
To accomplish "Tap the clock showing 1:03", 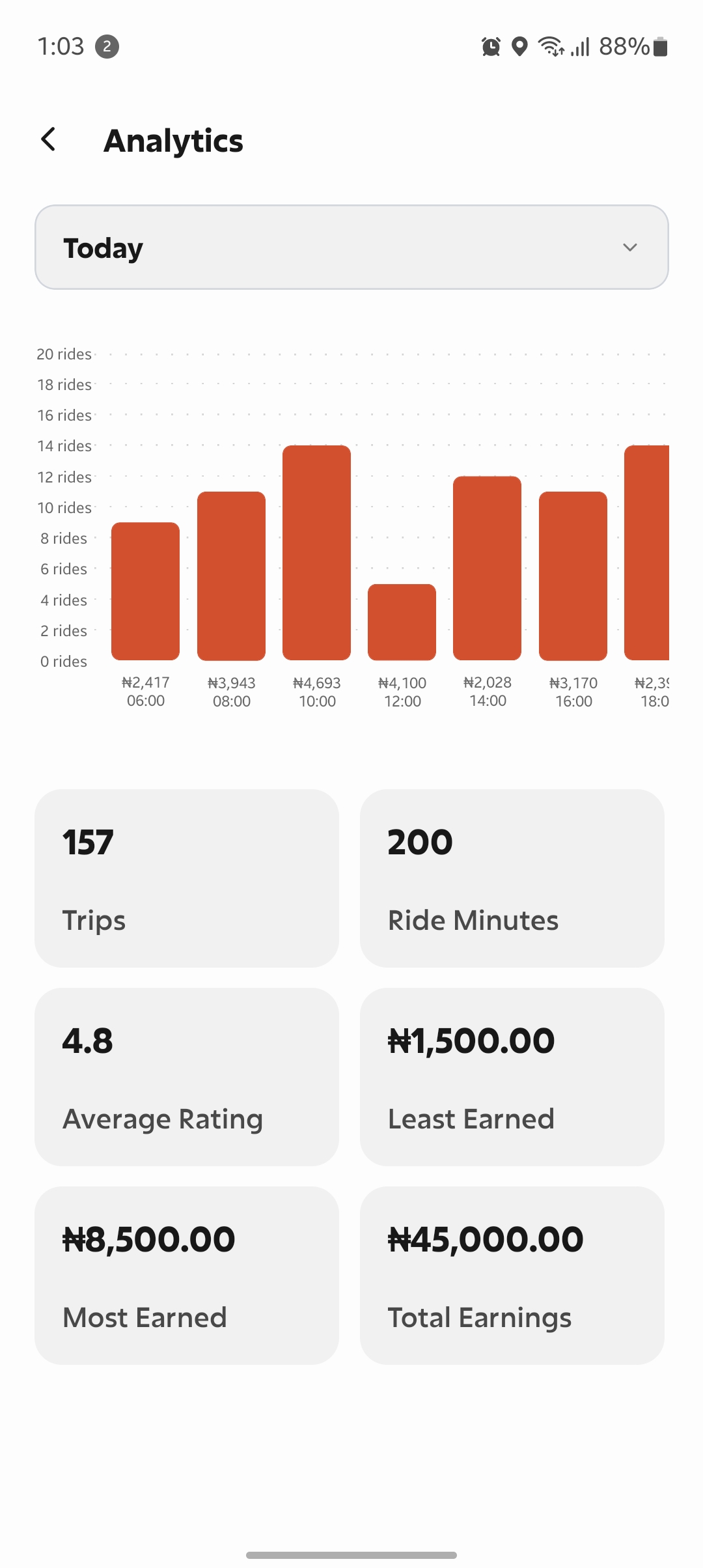I will tap(61, 46).
